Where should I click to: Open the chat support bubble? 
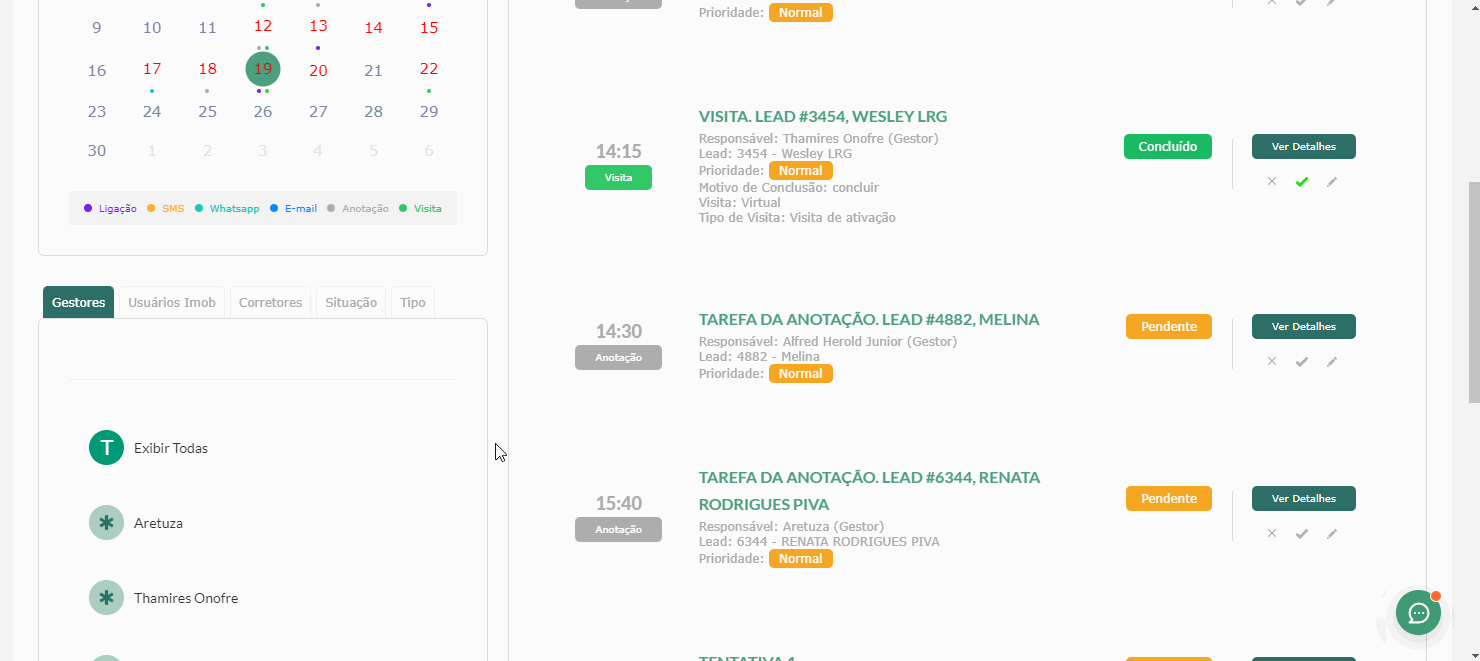(x=1418, y=612)
